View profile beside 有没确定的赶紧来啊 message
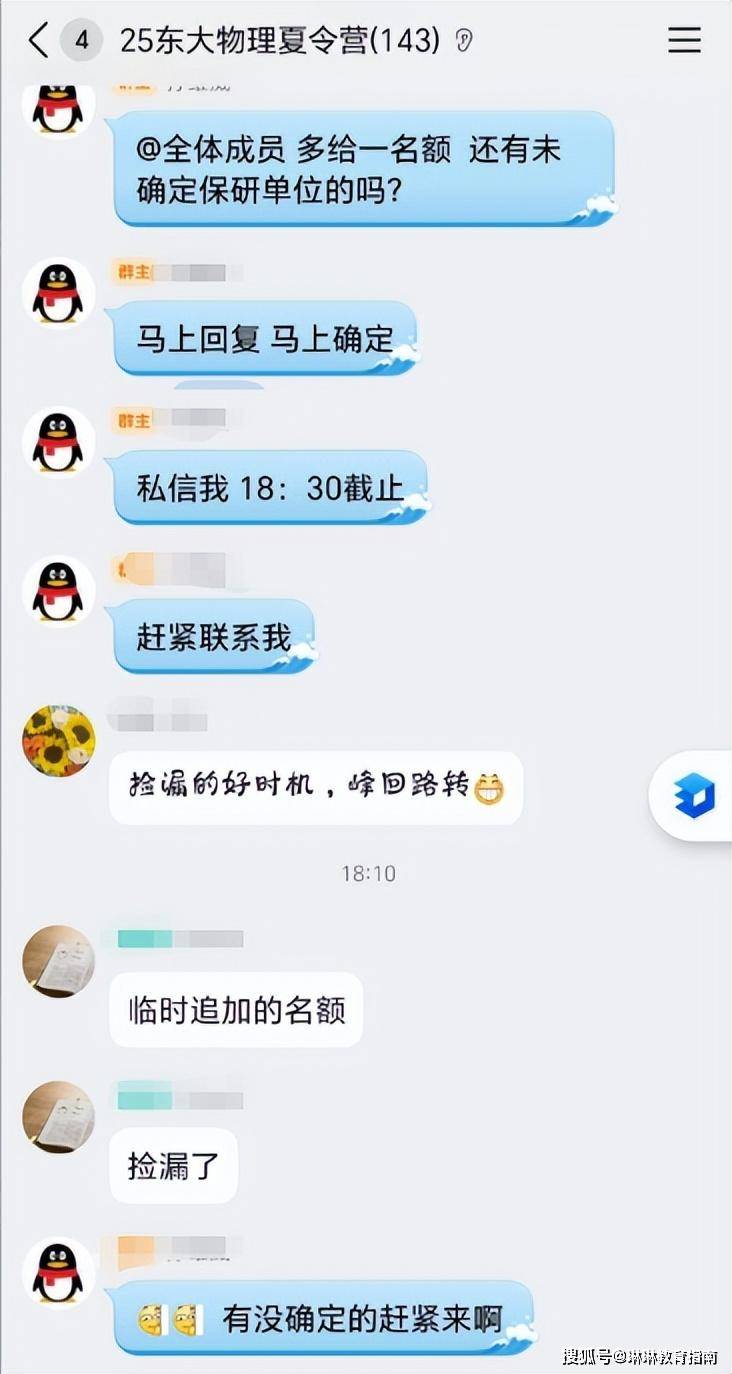Viewport: 732px width, 1374px height. [x=59, y=1274]
